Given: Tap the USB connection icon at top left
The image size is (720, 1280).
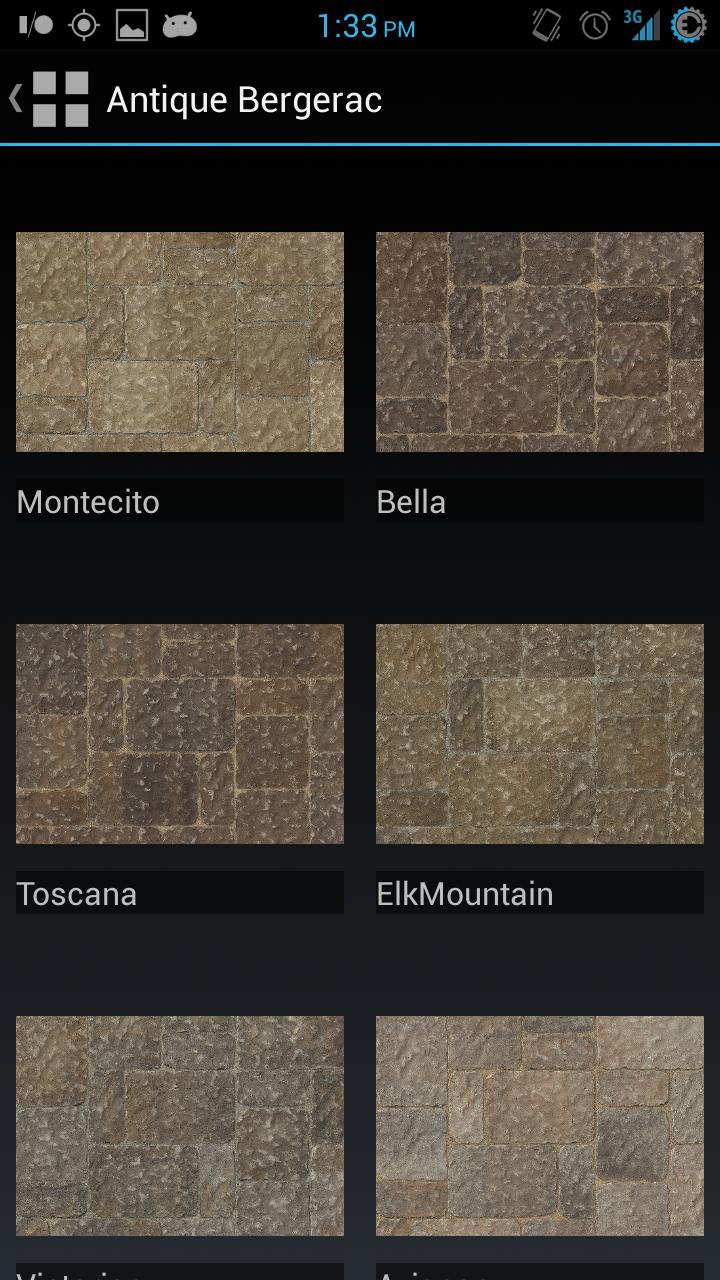Looking at the screenshot, I should (35, 24).
